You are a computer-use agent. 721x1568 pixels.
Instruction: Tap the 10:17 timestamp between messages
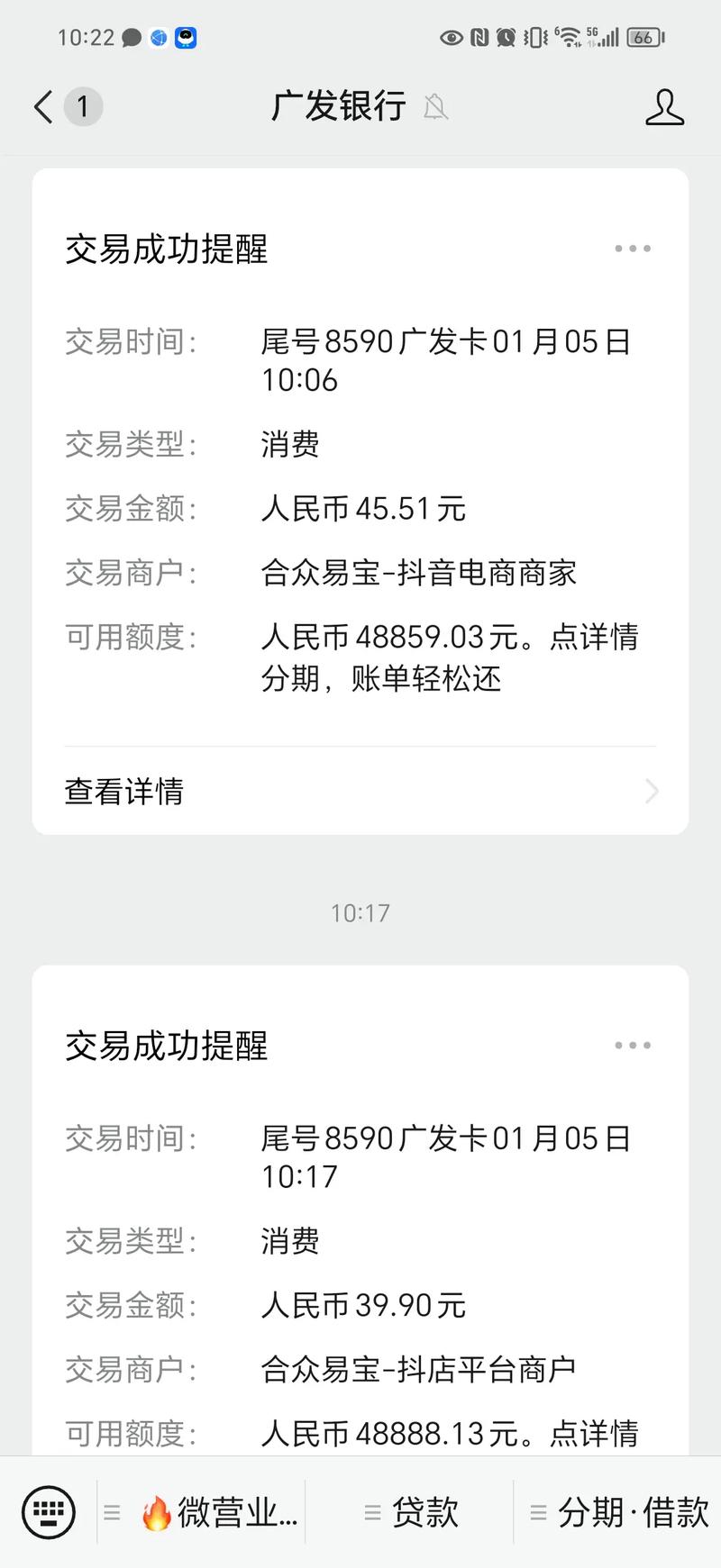tap(360, 912)
